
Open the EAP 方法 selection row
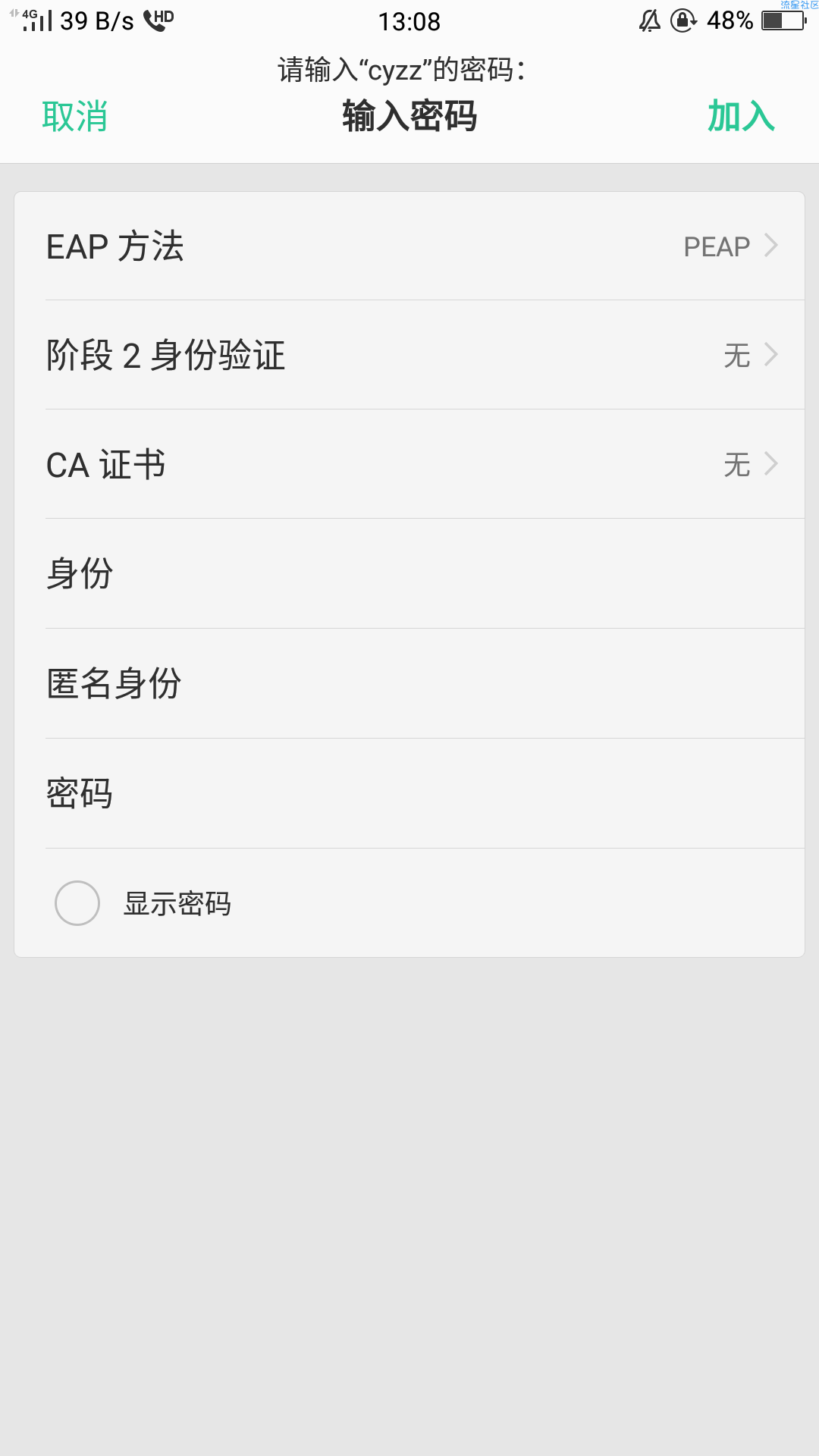409,246
